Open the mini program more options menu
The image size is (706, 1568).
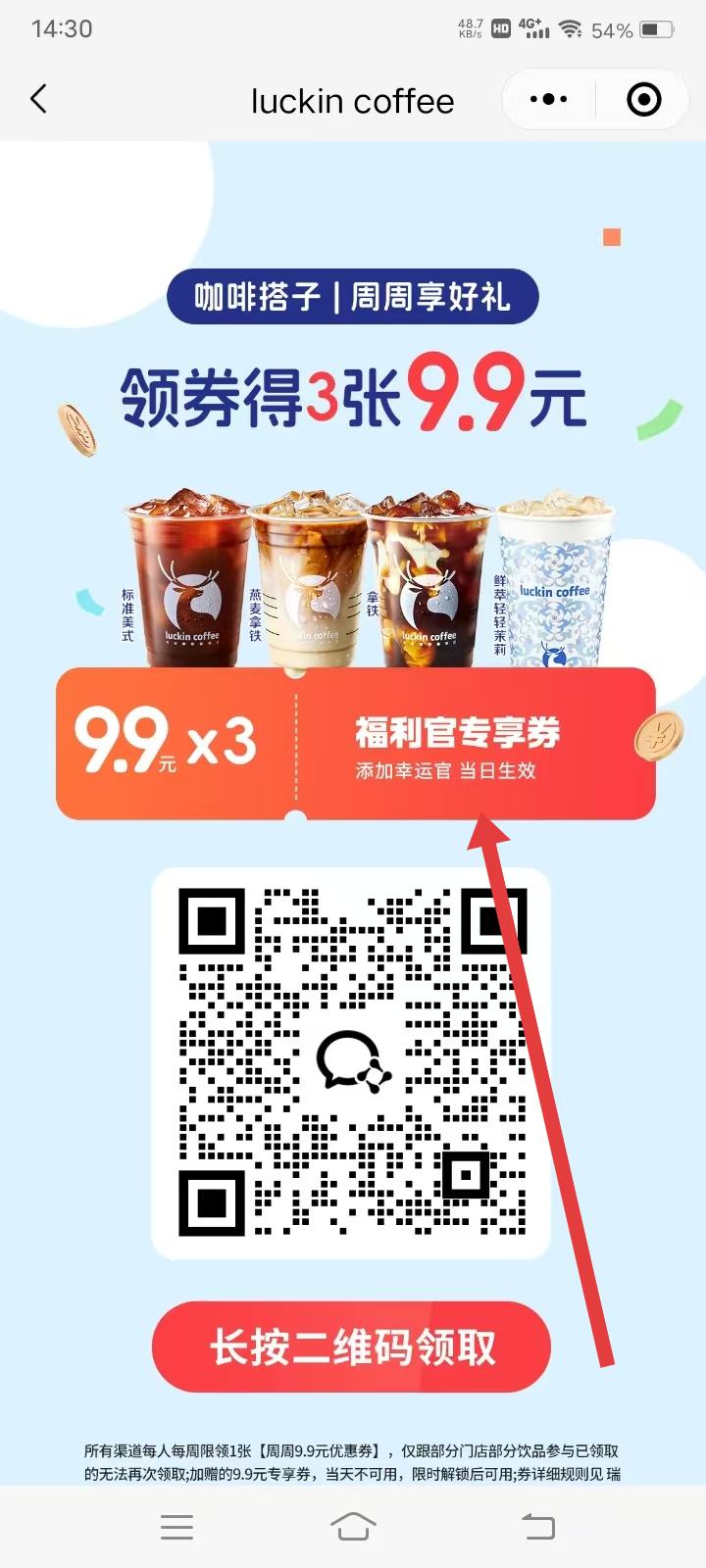pos(548,99)
